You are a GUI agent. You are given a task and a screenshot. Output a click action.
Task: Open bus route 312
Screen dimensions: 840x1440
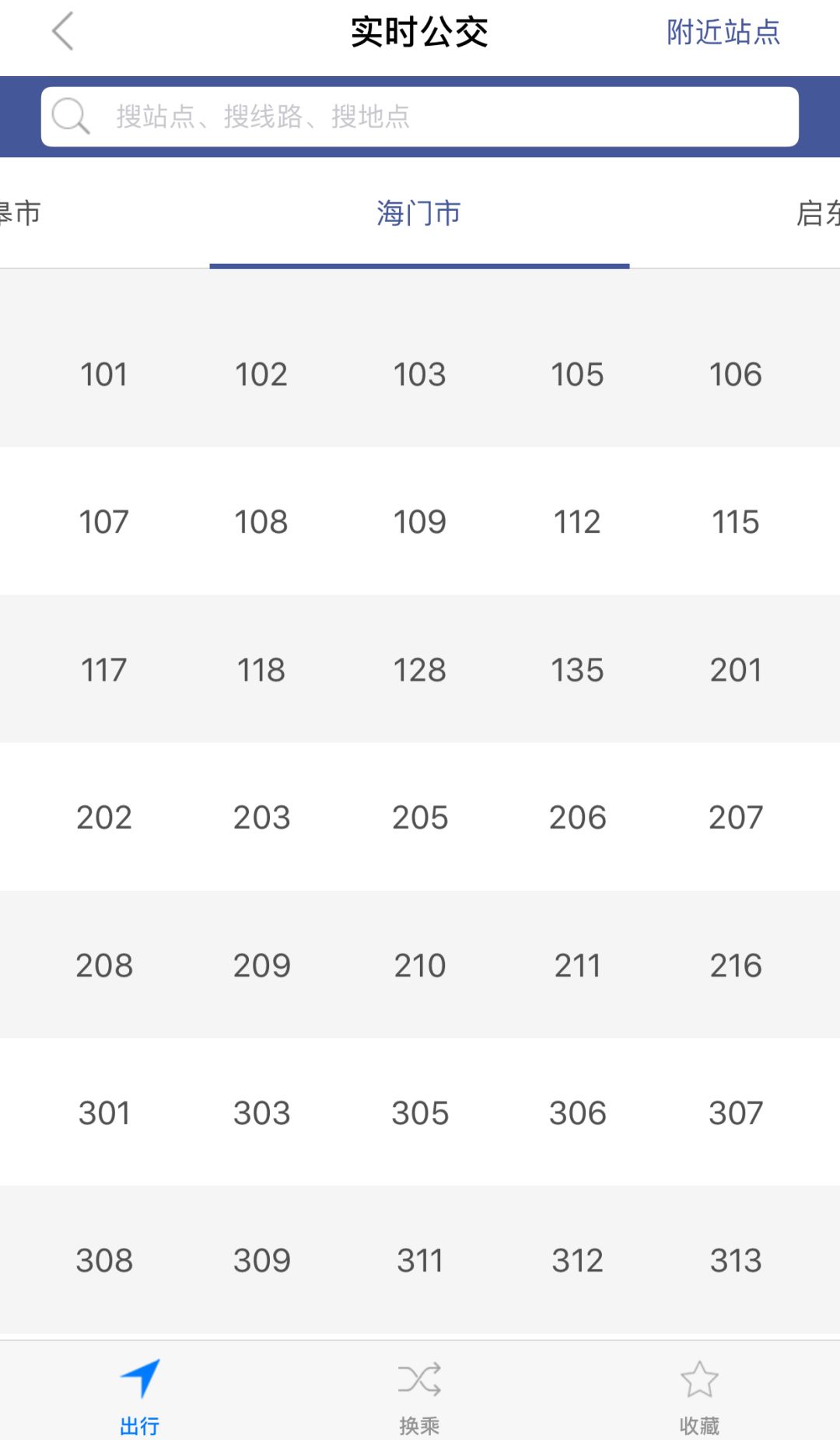click(x=577, y=1261)
